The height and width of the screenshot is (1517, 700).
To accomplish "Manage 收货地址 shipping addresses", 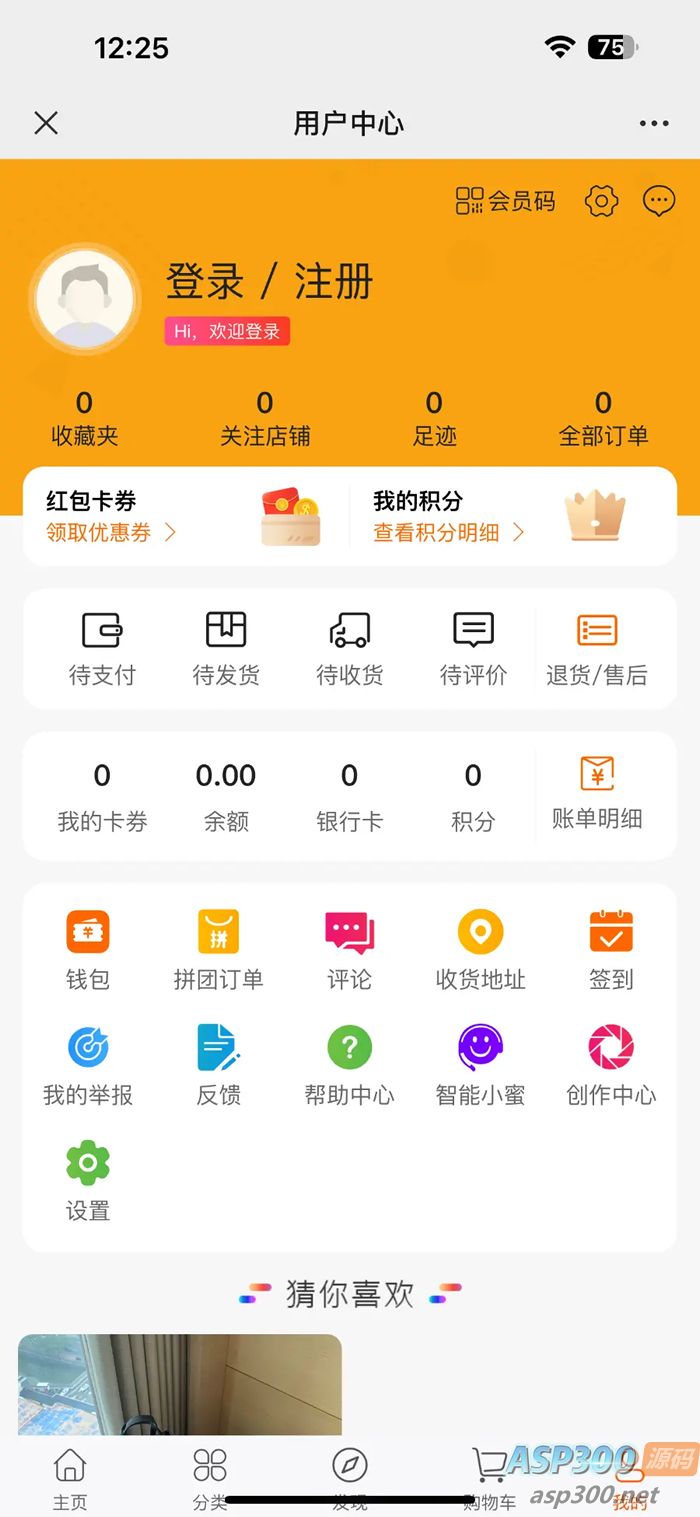I will 480,949.
